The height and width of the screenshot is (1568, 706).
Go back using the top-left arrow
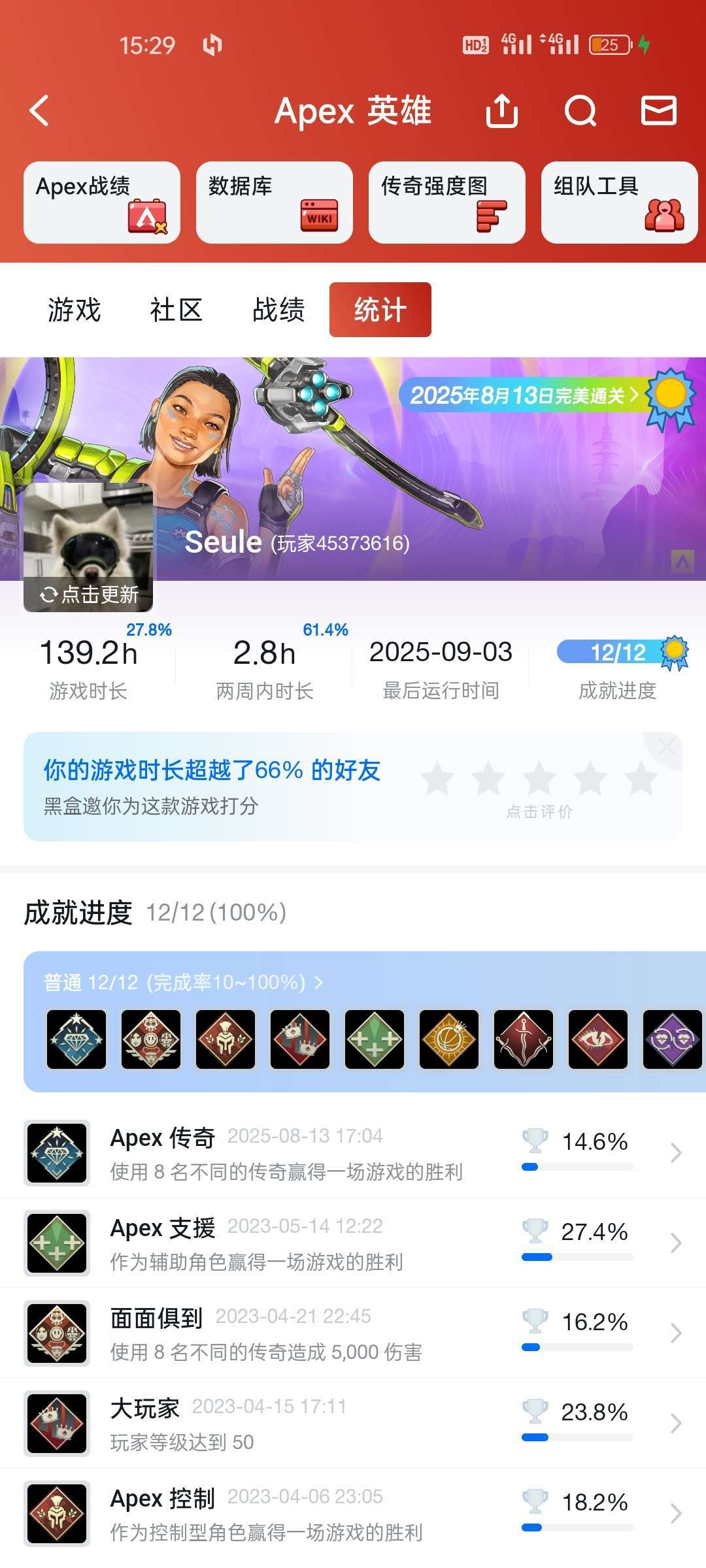click(40, 110)
